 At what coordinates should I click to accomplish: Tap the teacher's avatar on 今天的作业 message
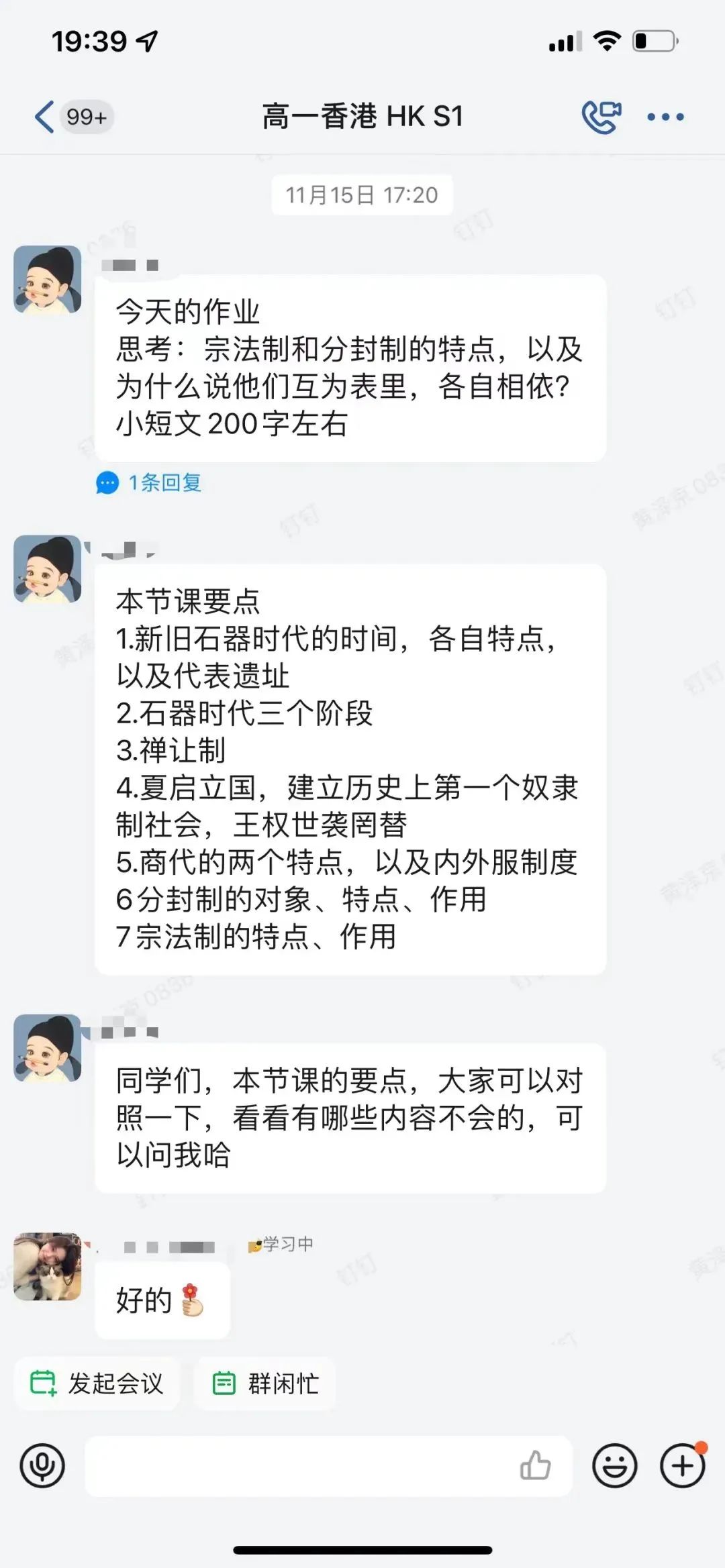48,279
